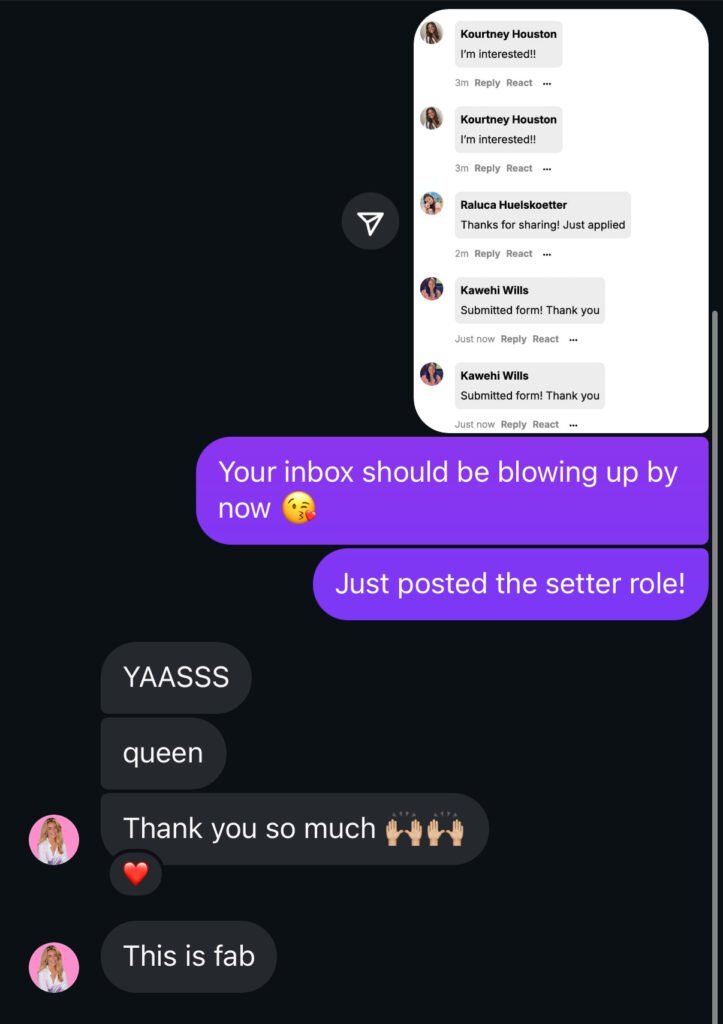Viewport: 723px width, 1024px height.
Task: Forward the shared comments screenshot with the paper-plane icon
Action: 370,221
